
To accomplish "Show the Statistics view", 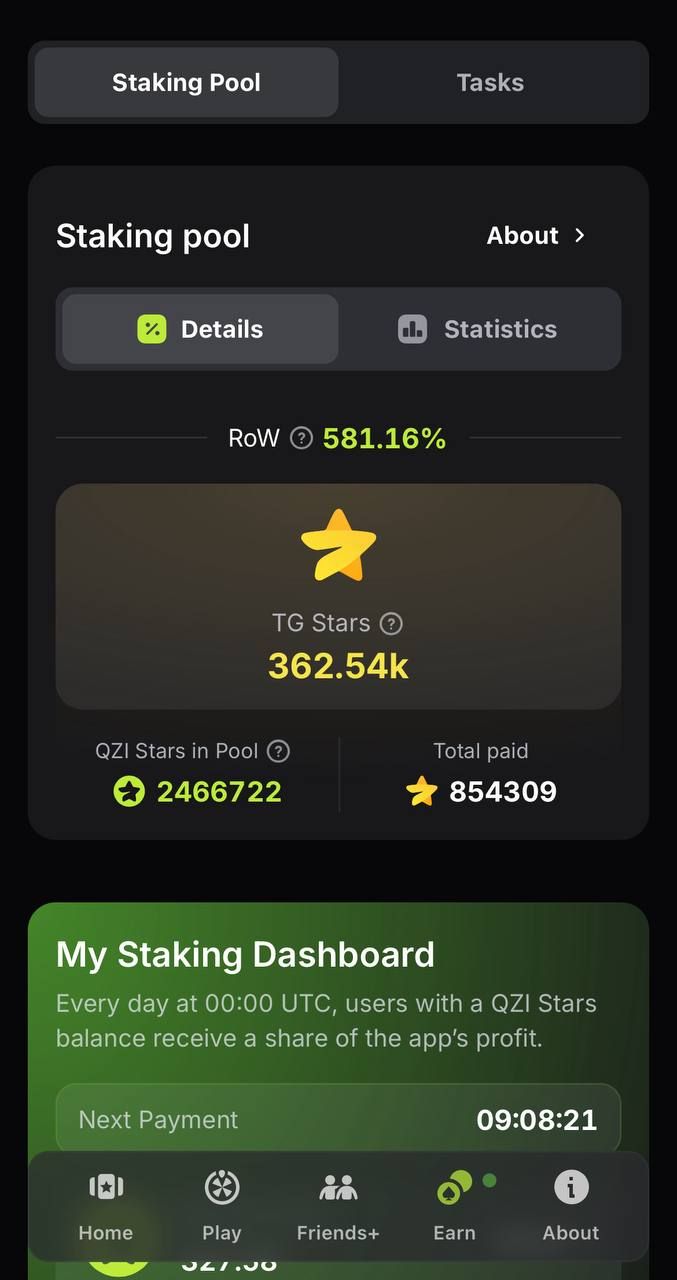I will pos(478,329).
